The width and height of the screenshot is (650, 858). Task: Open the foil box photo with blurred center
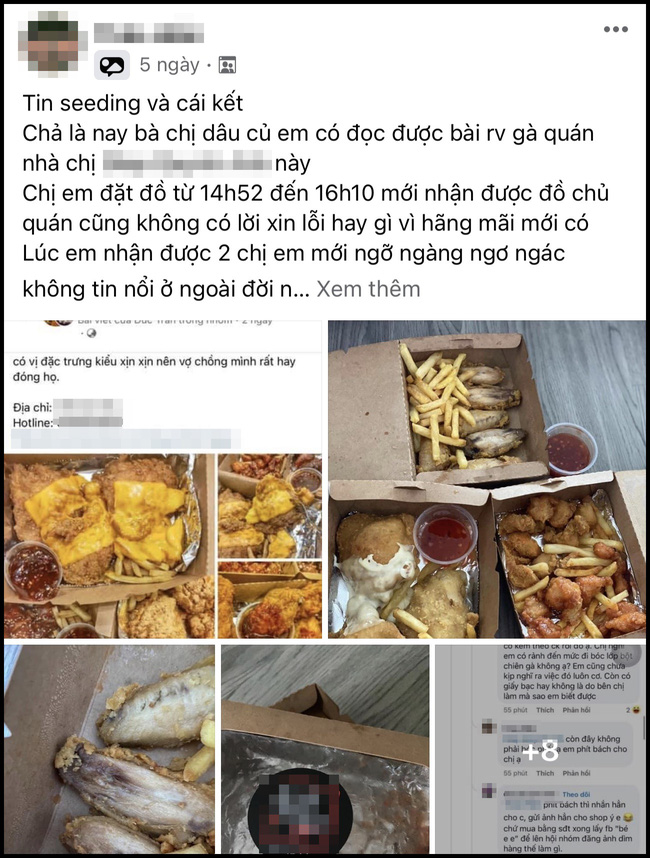point(325,749)
